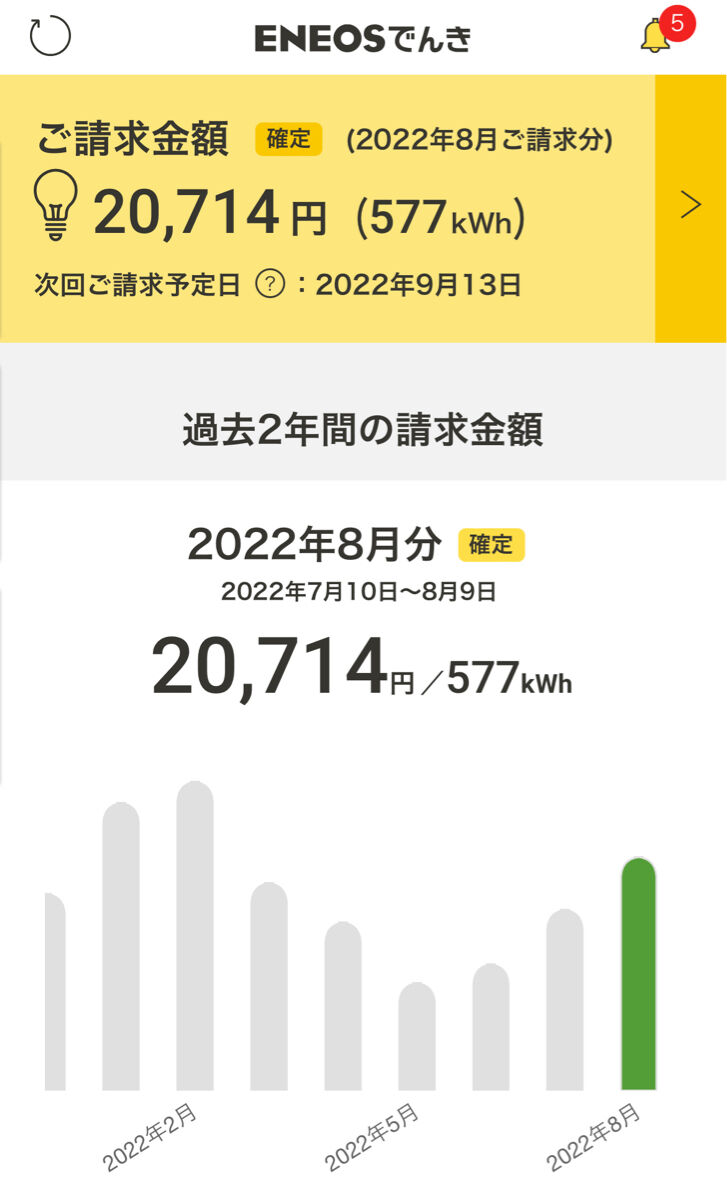This screenshot has width=727, height=1200.
Task: Tap the refresh icon
Action: pos(50,36)
